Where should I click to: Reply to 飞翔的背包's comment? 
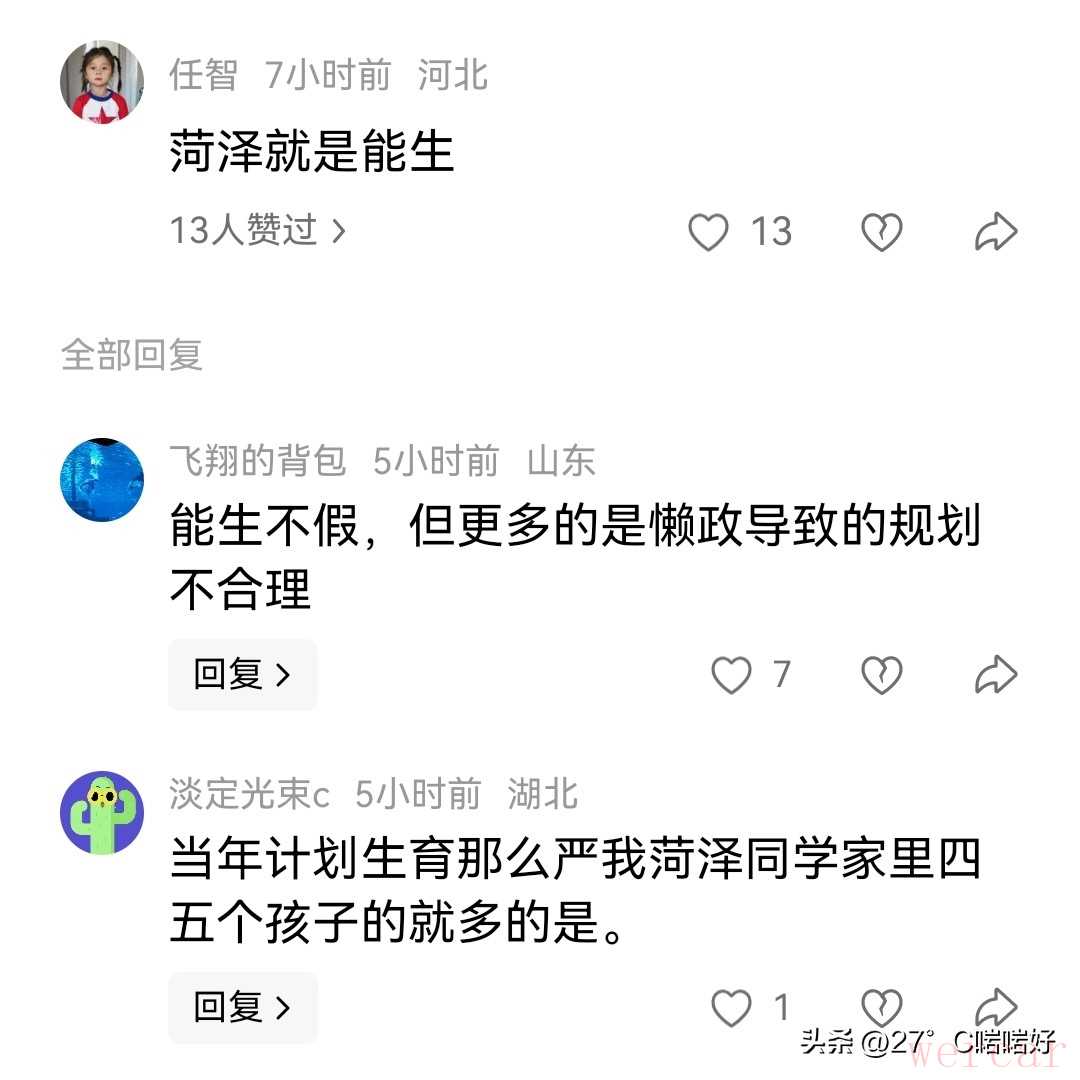click(x=242, y=674)
